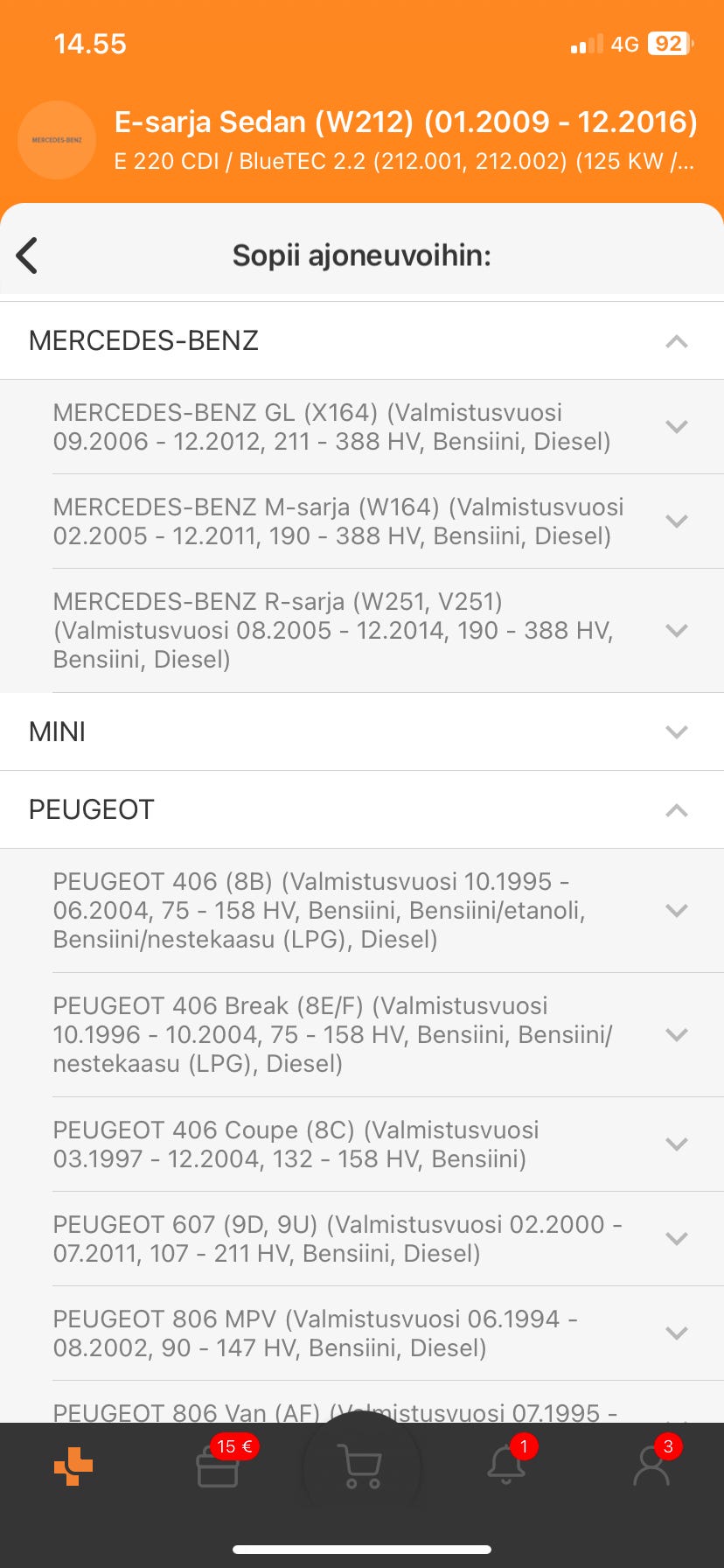Expand the MINI section
This screenshot has width=724, height=1568.
tap(676, 731)
